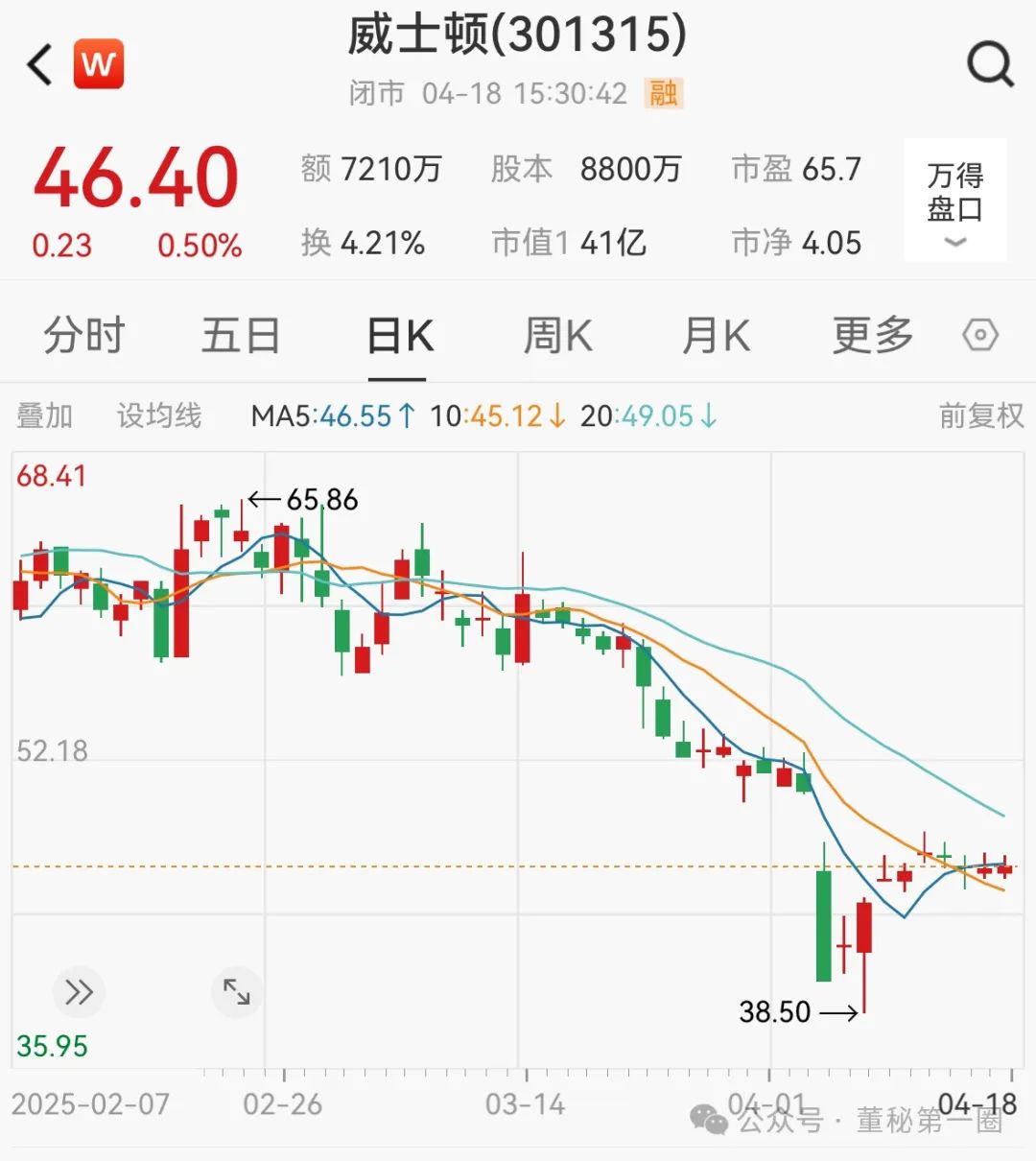Image resolution: width=1036 pixels, height=1161 pixels.
Task: Expand the chart to fullscreen
Action: pos(237,991)
